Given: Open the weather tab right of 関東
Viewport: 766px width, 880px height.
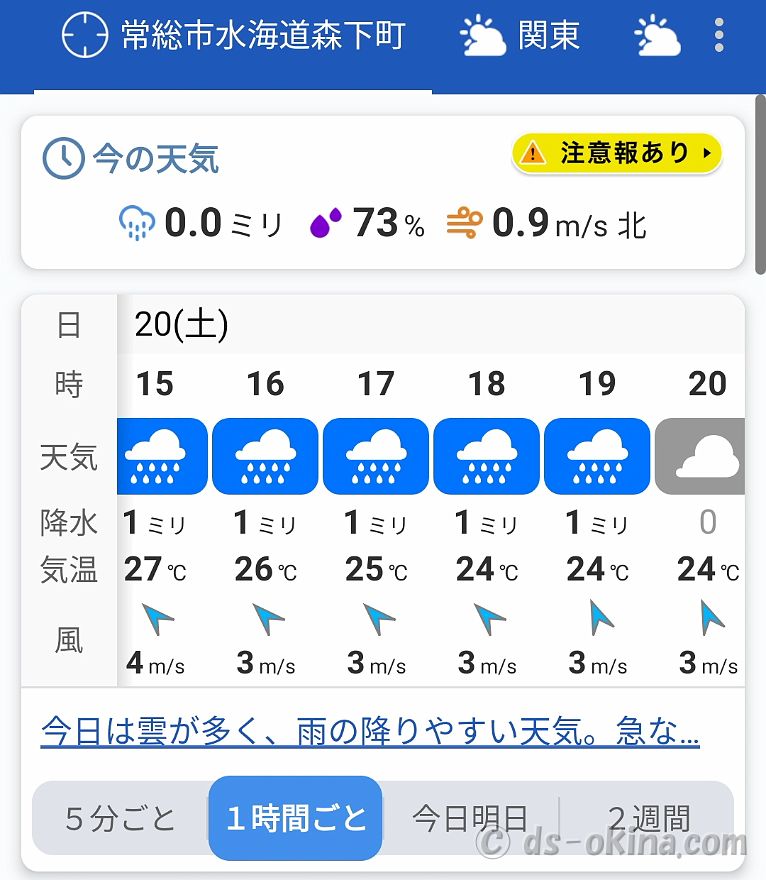Looking at the screenshot, I should coord(658,37).
